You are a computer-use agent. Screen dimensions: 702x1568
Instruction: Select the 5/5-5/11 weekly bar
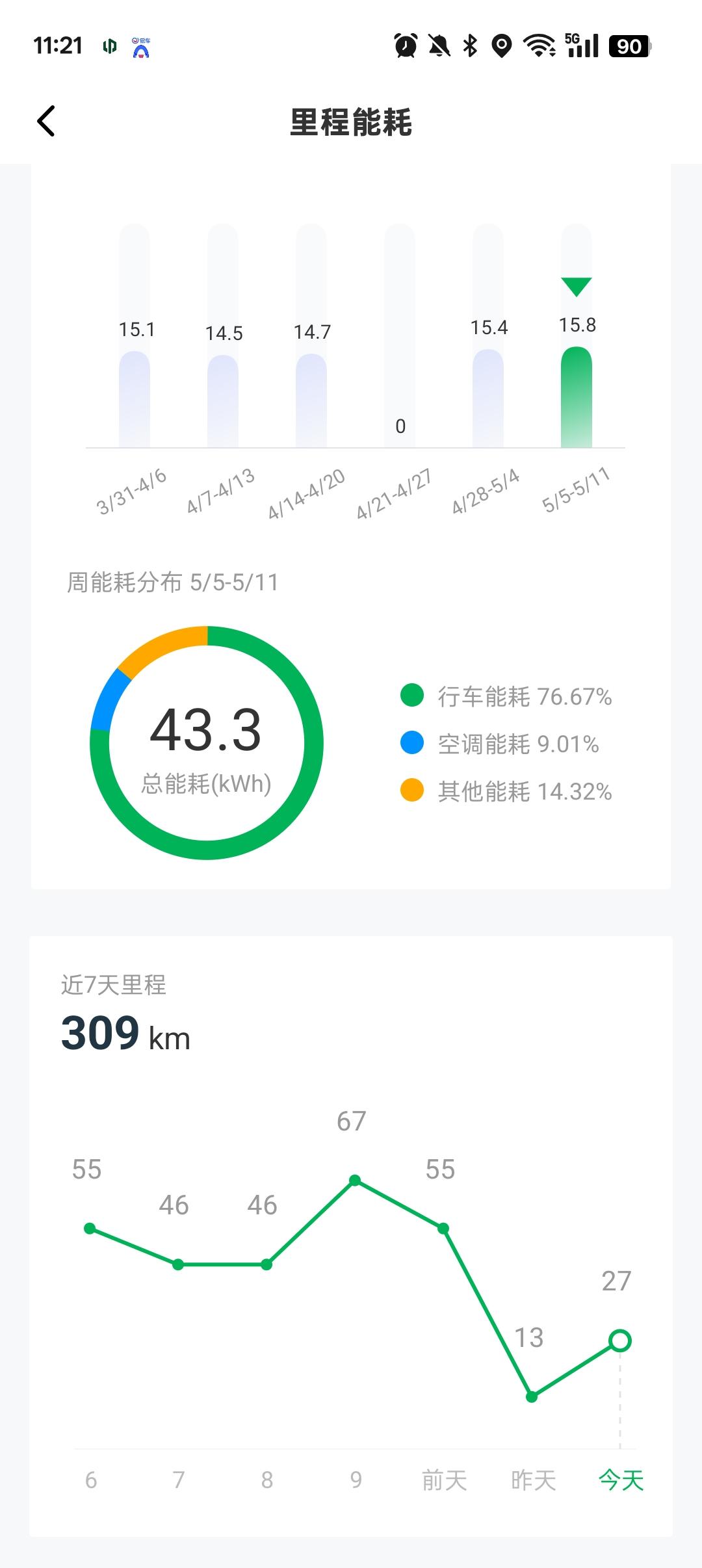577,335
